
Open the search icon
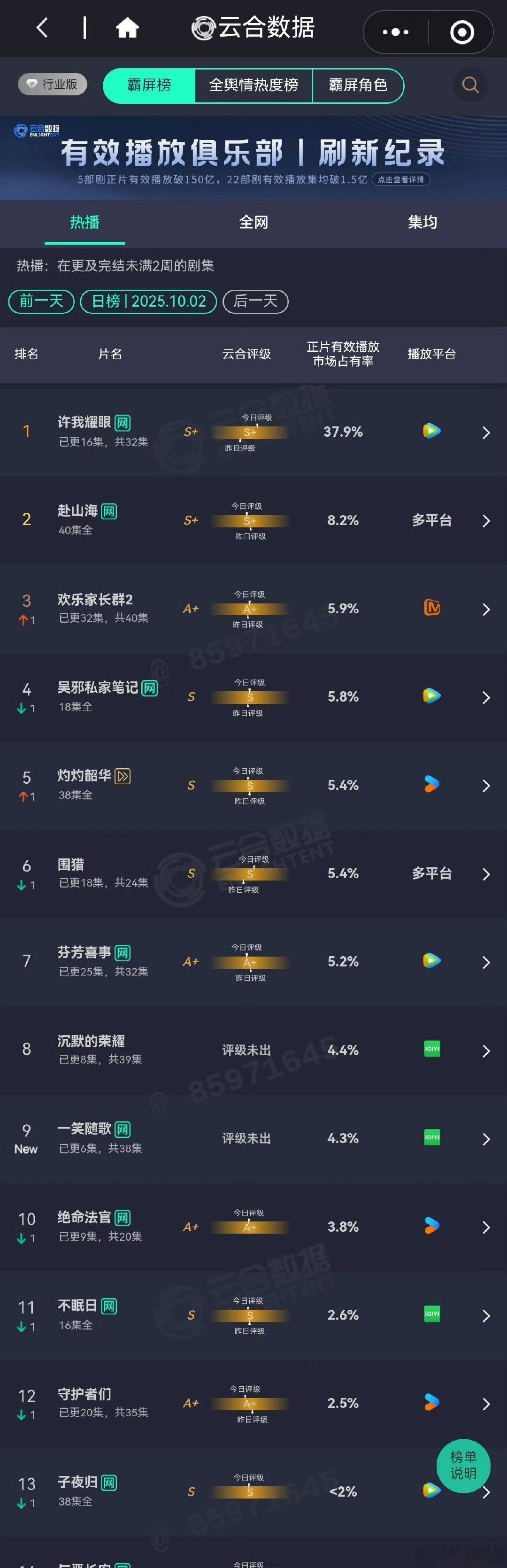[x=470, y=85]
